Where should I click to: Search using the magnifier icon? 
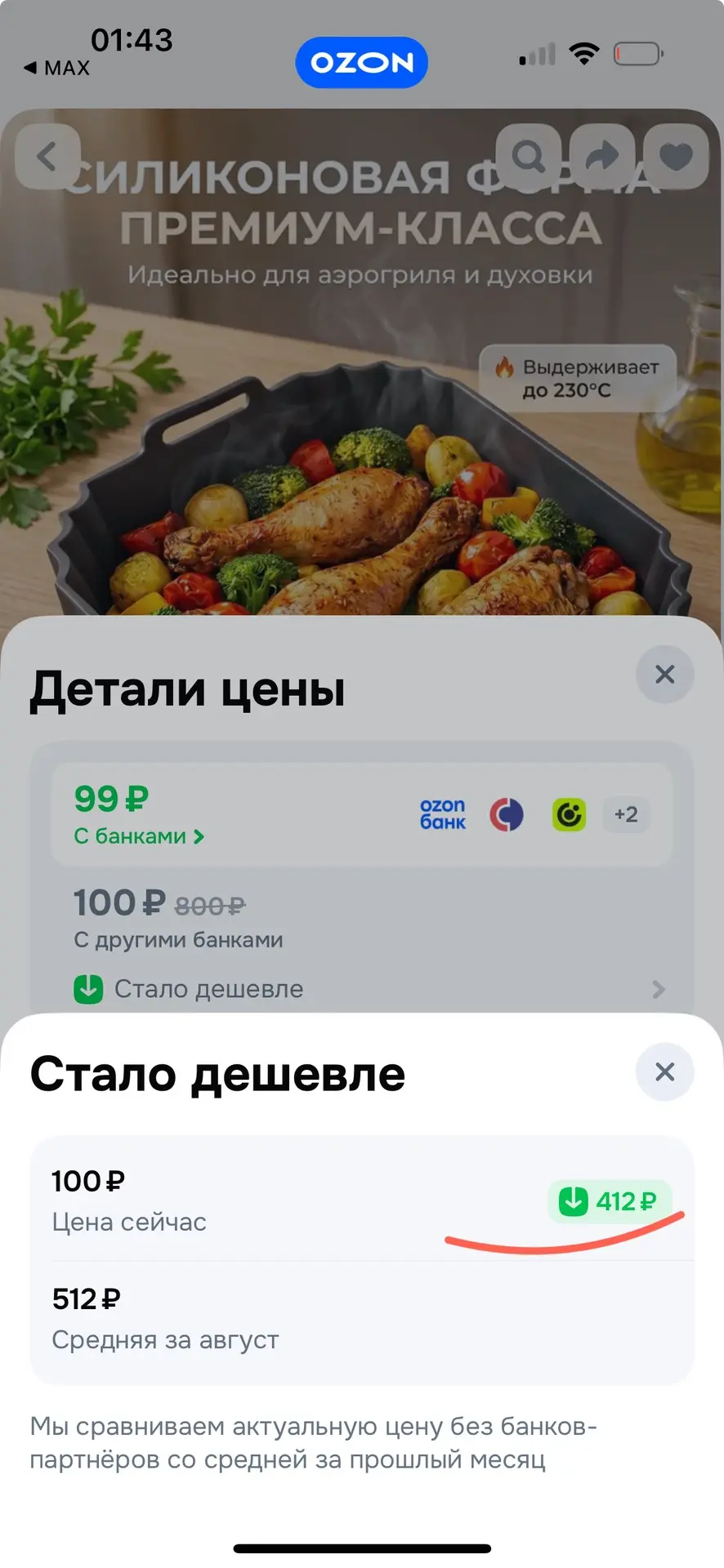[529, 156]
